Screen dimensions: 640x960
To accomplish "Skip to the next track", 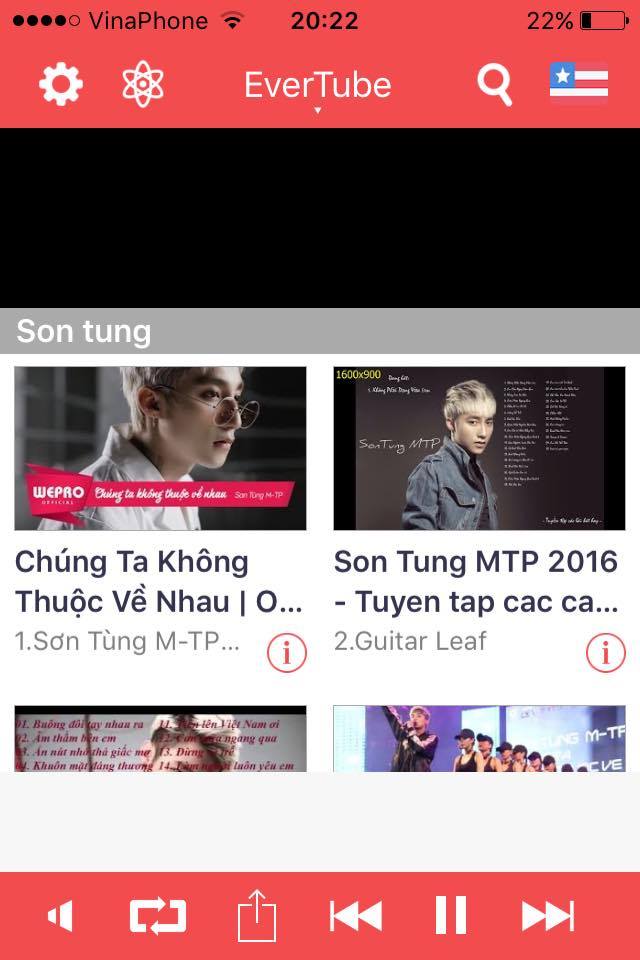I will tap(548, 915).
